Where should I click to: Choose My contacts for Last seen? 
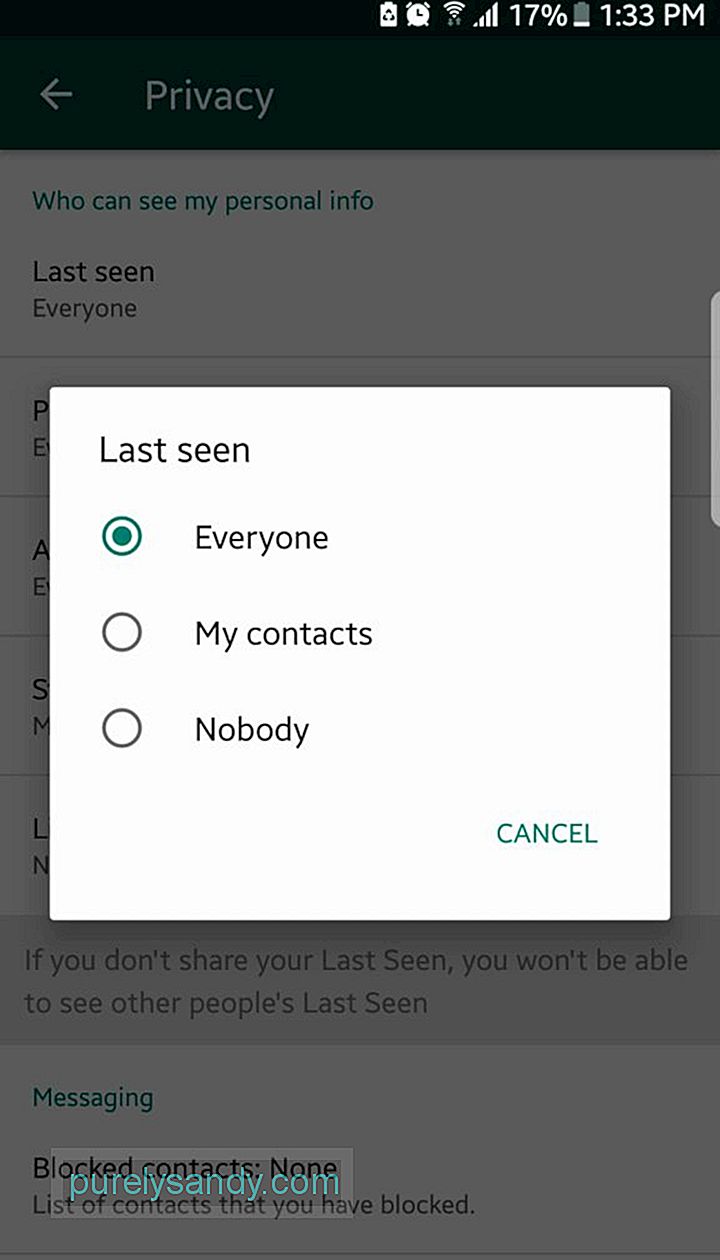[122, 633]
